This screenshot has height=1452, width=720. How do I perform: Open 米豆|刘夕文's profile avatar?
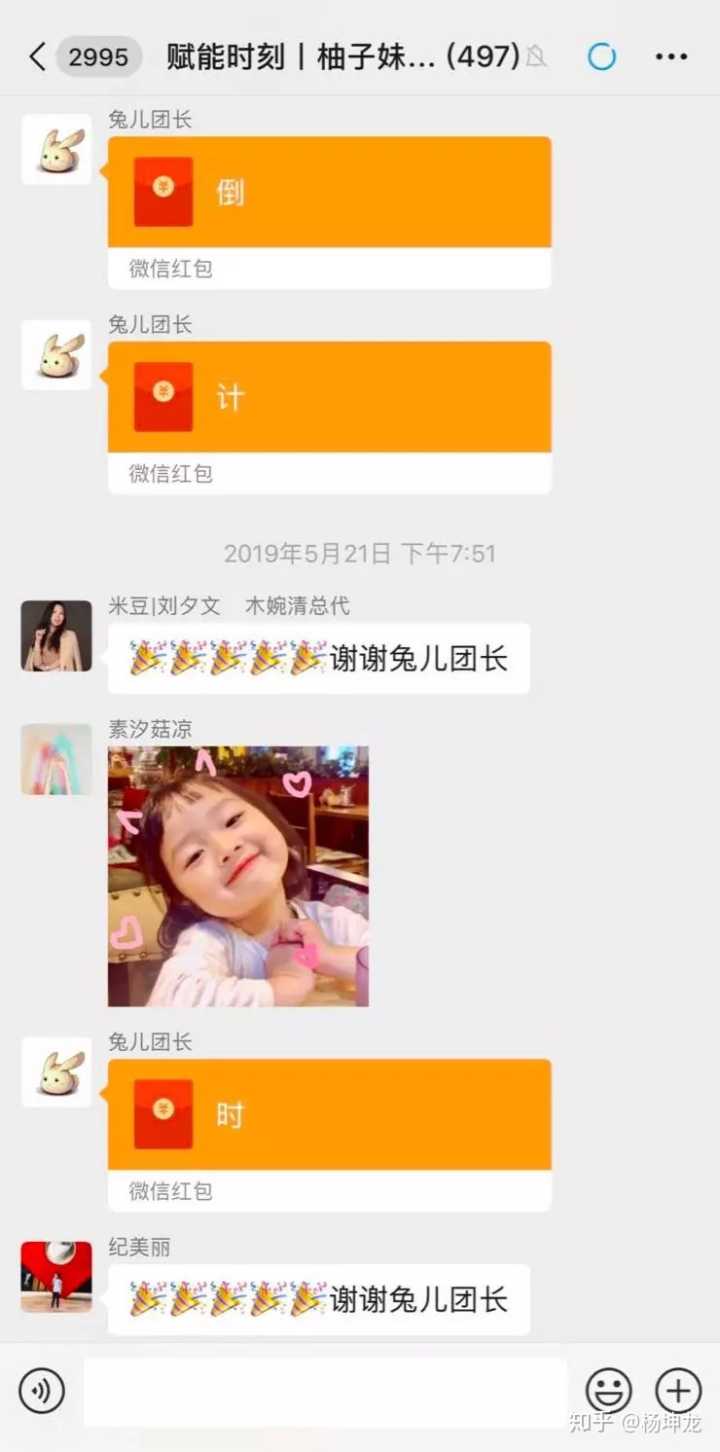(56, 636)
